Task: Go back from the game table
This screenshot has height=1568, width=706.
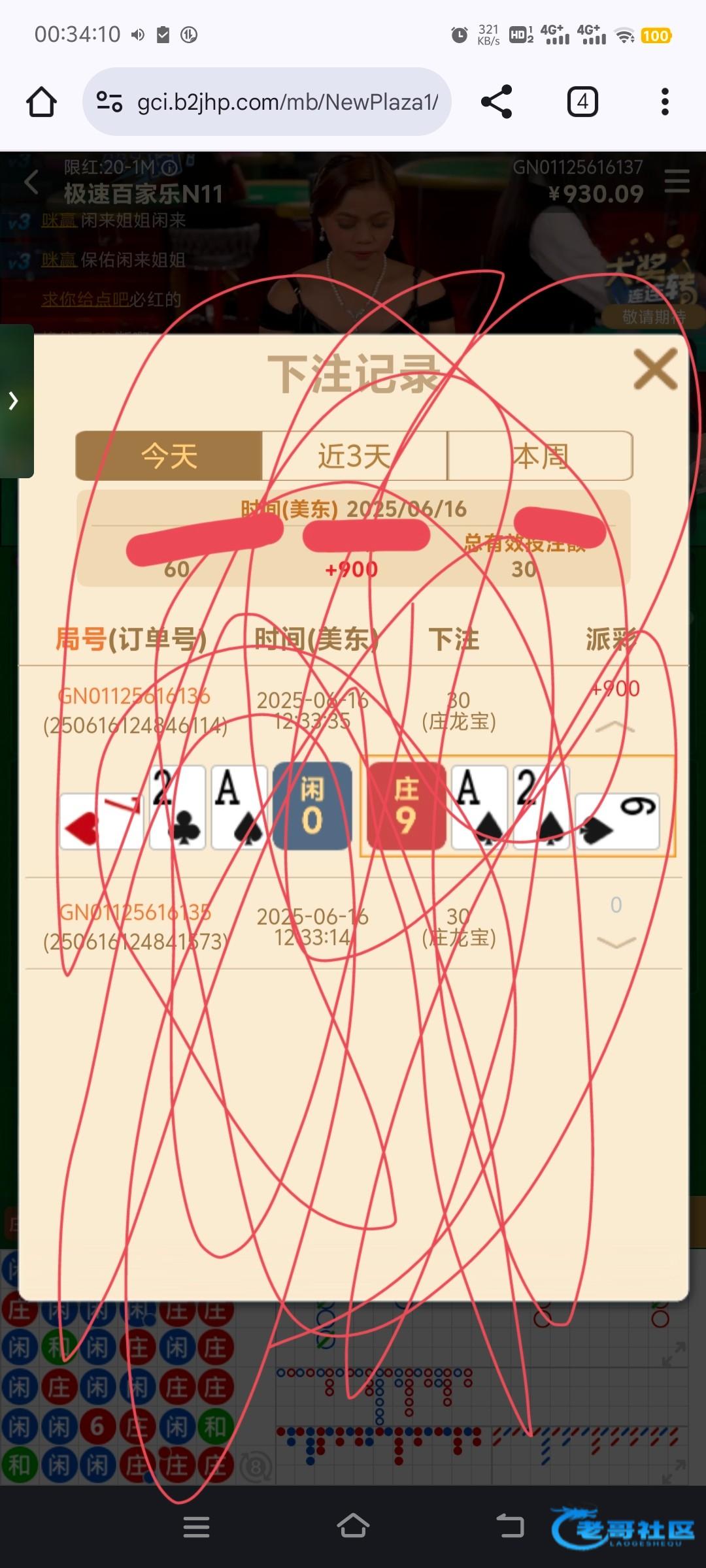Action: point(31,182)
